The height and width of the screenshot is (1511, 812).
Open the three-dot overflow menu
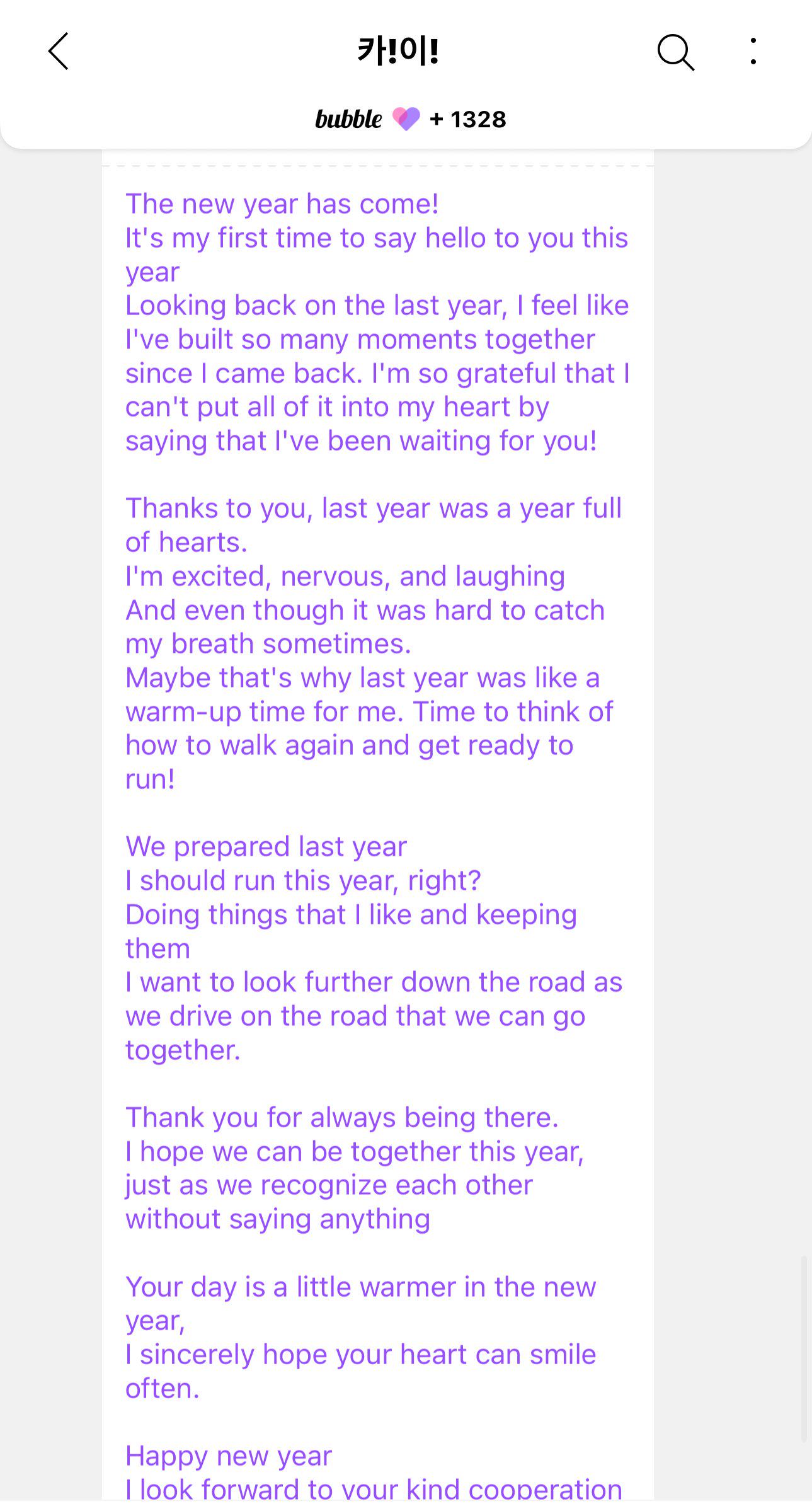(753, 51)
